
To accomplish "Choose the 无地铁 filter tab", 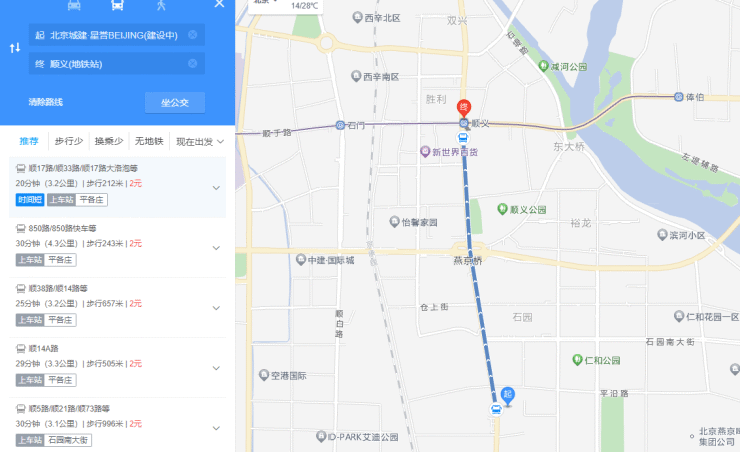I will [x=149, y=141].
